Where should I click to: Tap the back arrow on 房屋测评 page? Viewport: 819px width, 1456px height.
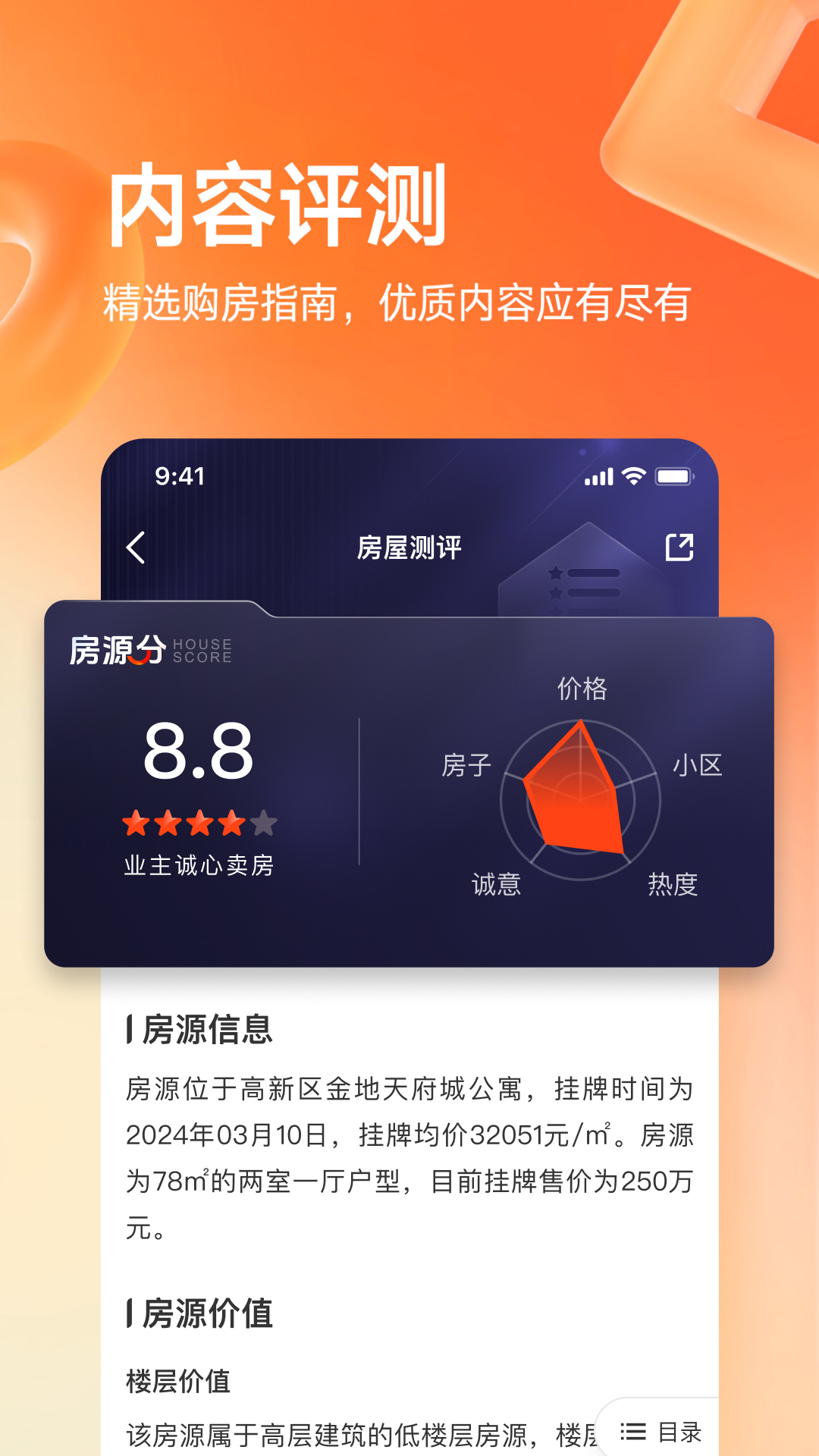[x=136, y=548]
